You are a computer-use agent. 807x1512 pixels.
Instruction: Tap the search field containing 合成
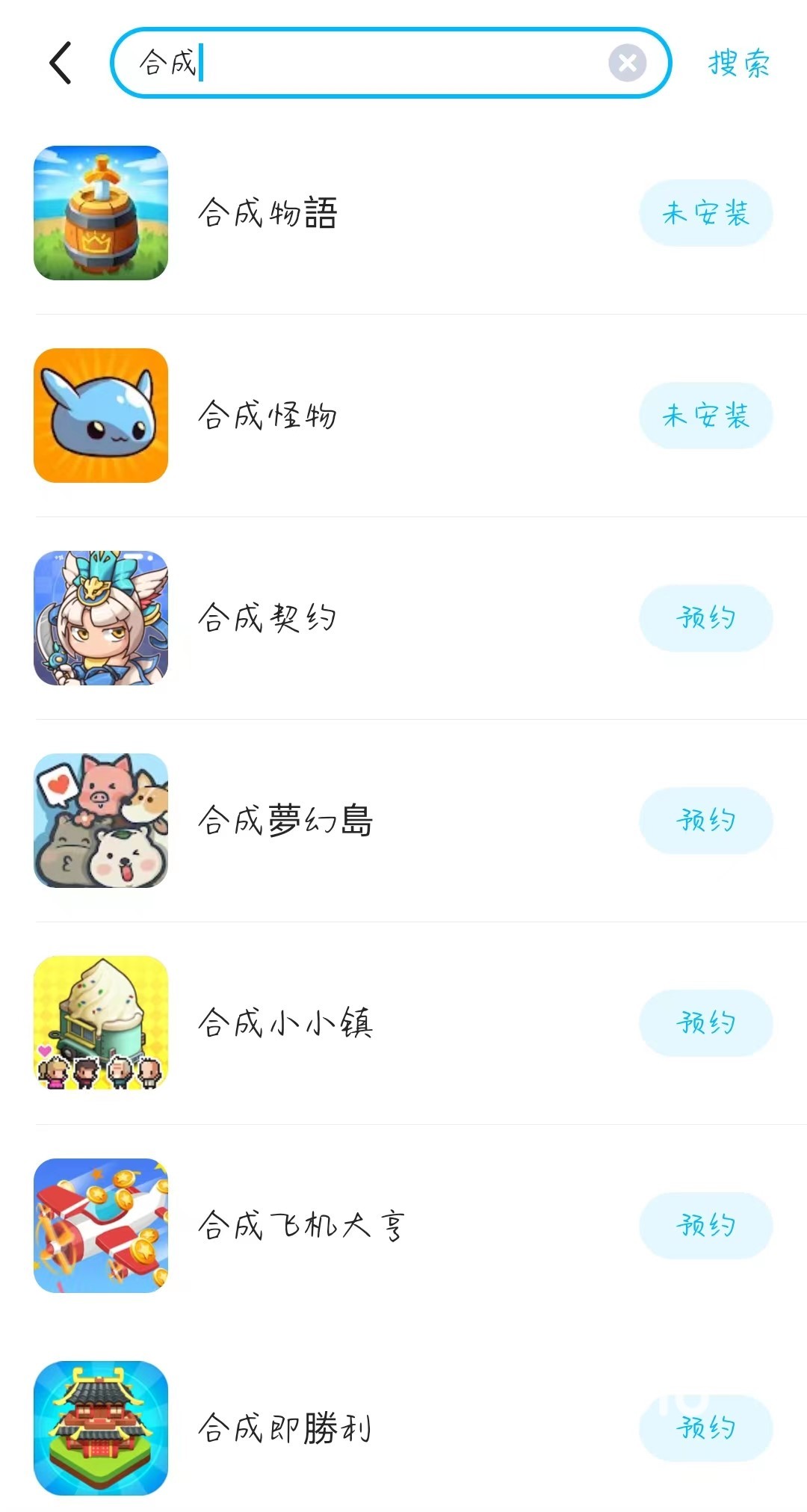tap(374, 63)
